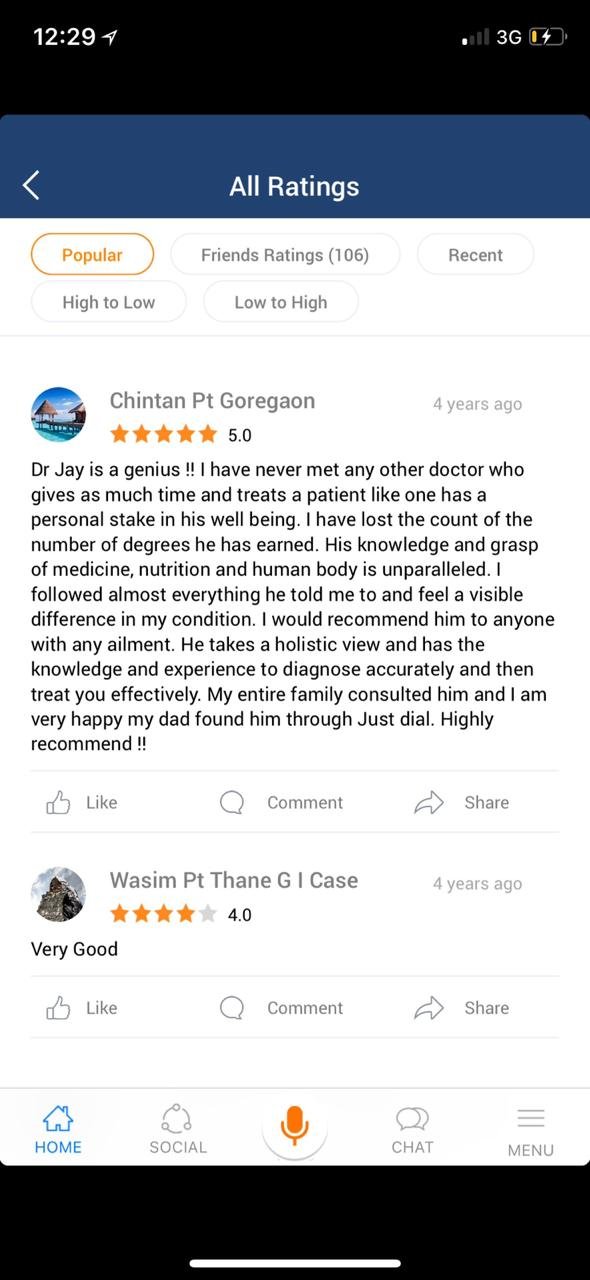This screenshot has width=590, height=1280.
Task: Open the Menu tab
Action: pos(530,1131)
